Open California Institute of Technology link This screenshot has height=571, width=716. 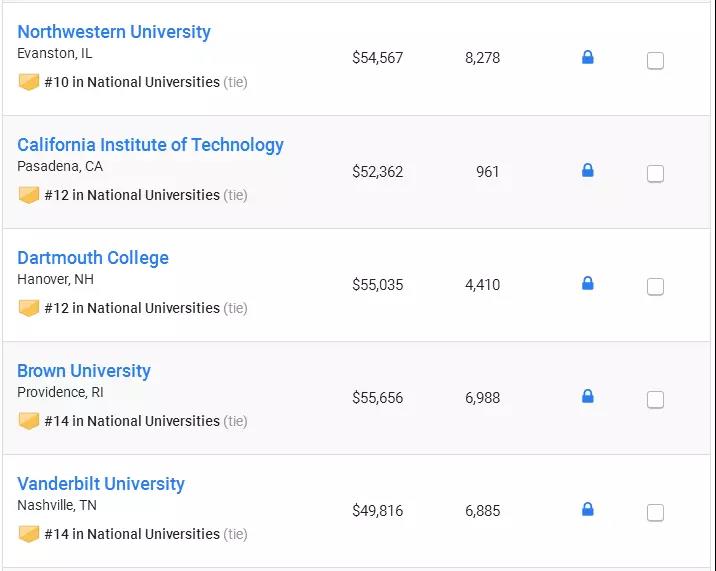pyautogui.click(x=150, y=145)
